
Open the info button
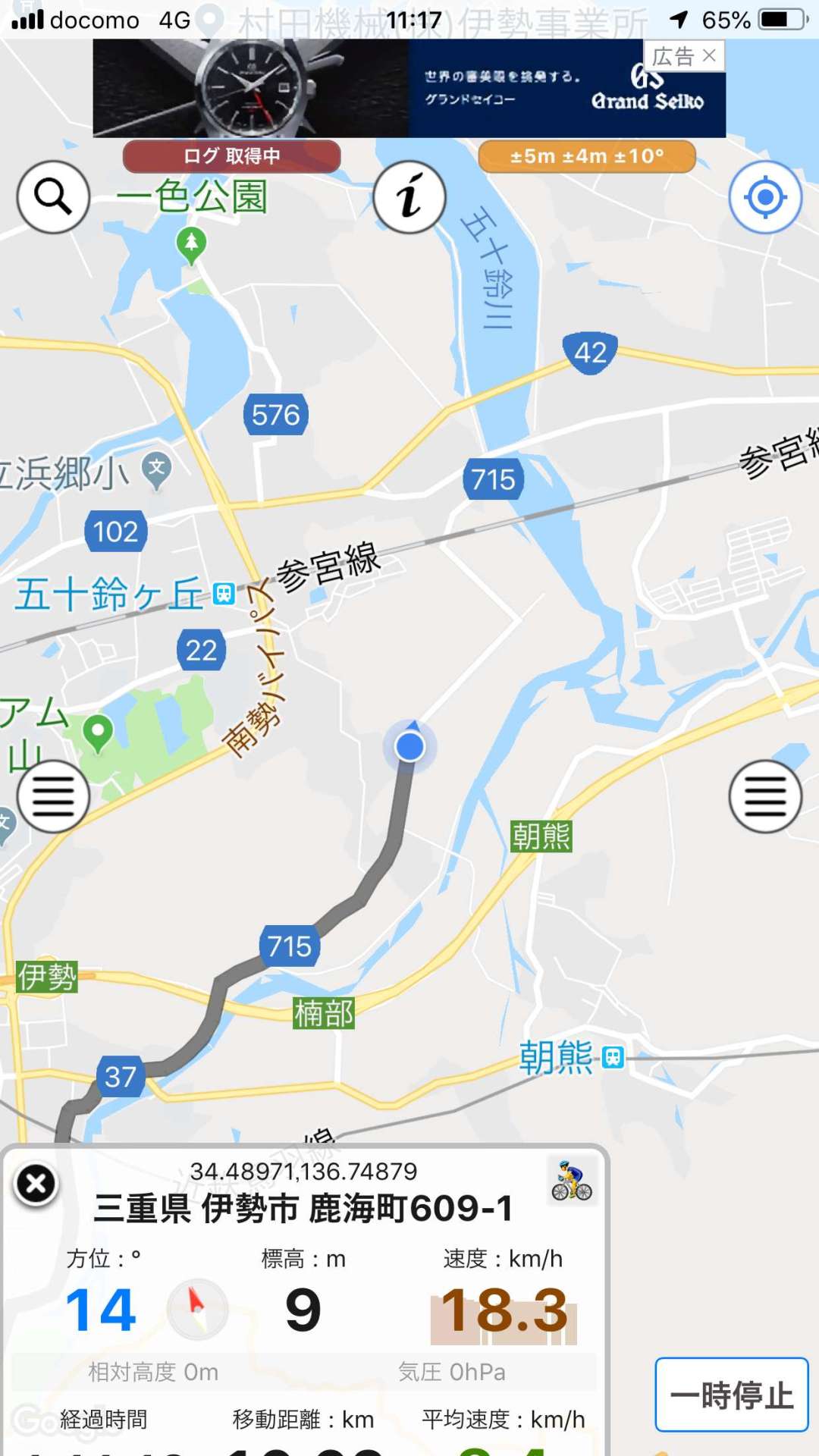tap(409, 197)
